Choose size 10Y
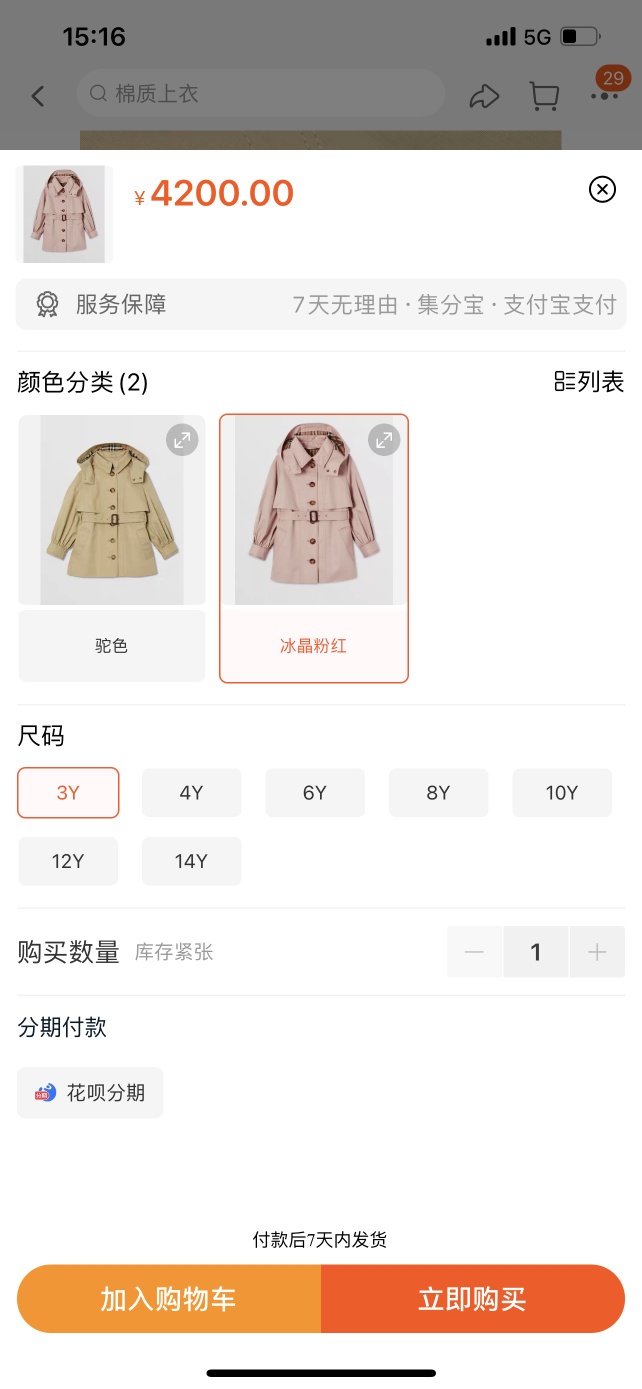The height and width of the screenshot is (1389, 642). click(562, 793)
